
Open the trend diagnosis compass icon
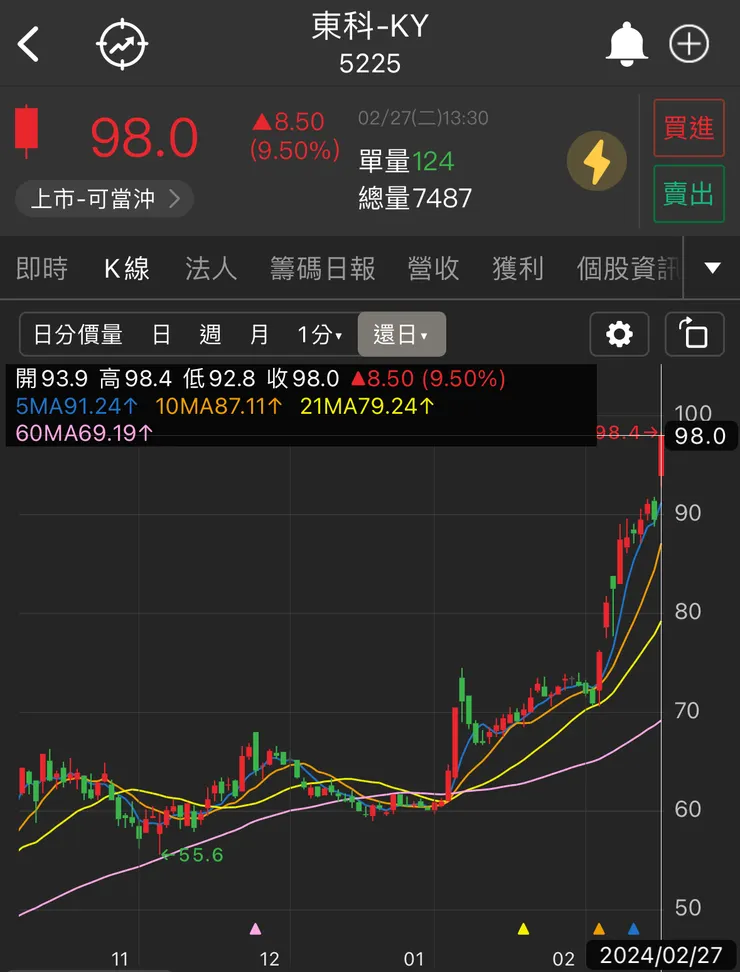[122, 44]
